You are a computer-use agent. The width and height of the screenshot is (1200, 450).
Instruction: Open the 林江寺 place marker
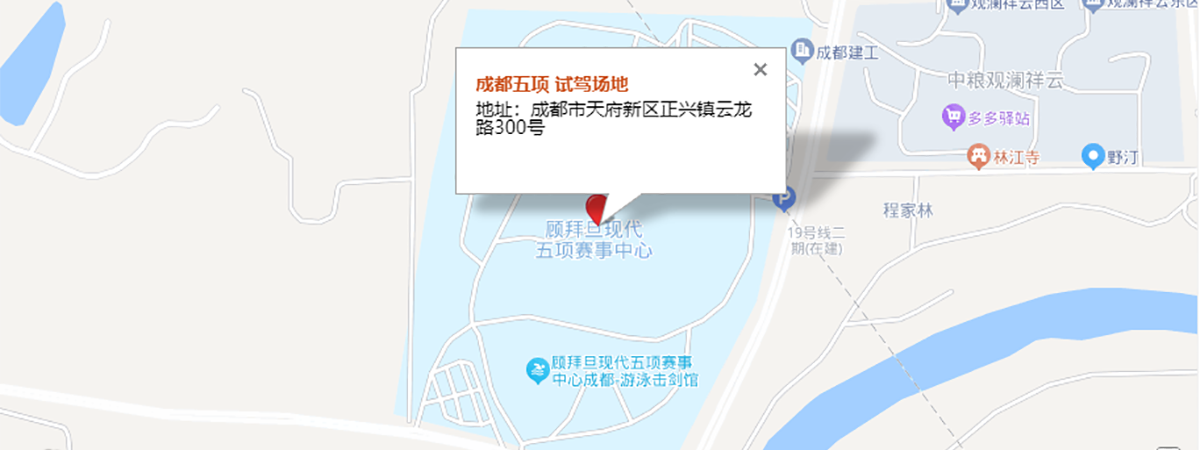(x=978, y=156)
